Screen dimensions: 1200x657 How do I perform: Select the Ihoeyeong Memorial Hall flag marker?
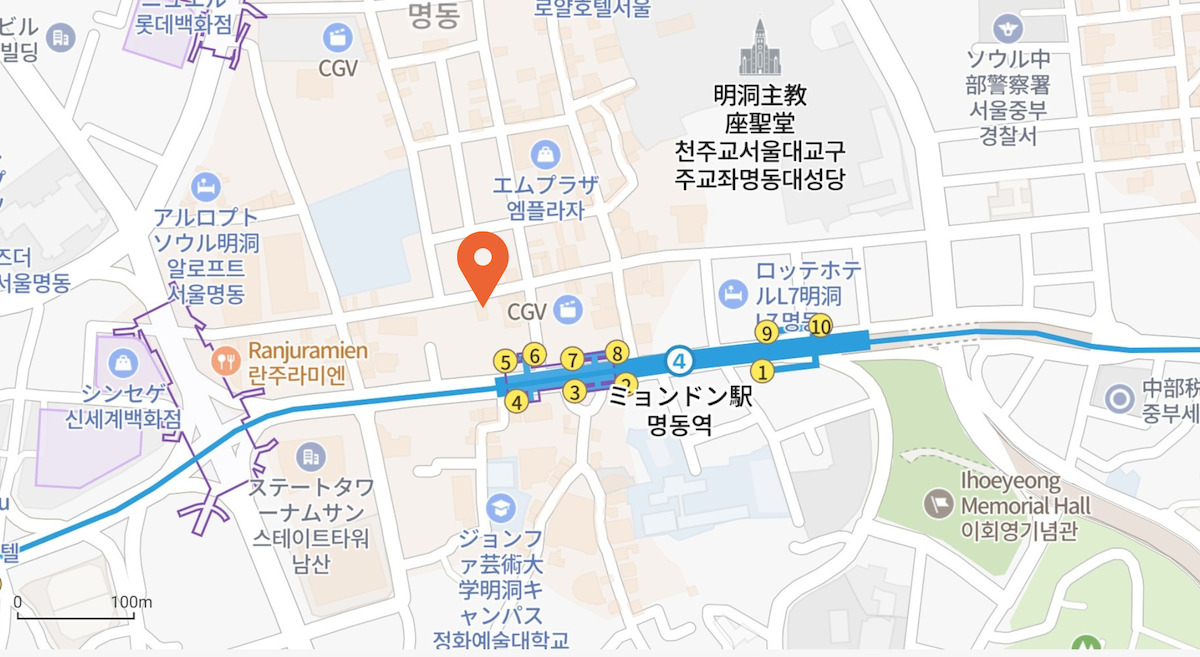pyautogui.click(x=940, y=500)
